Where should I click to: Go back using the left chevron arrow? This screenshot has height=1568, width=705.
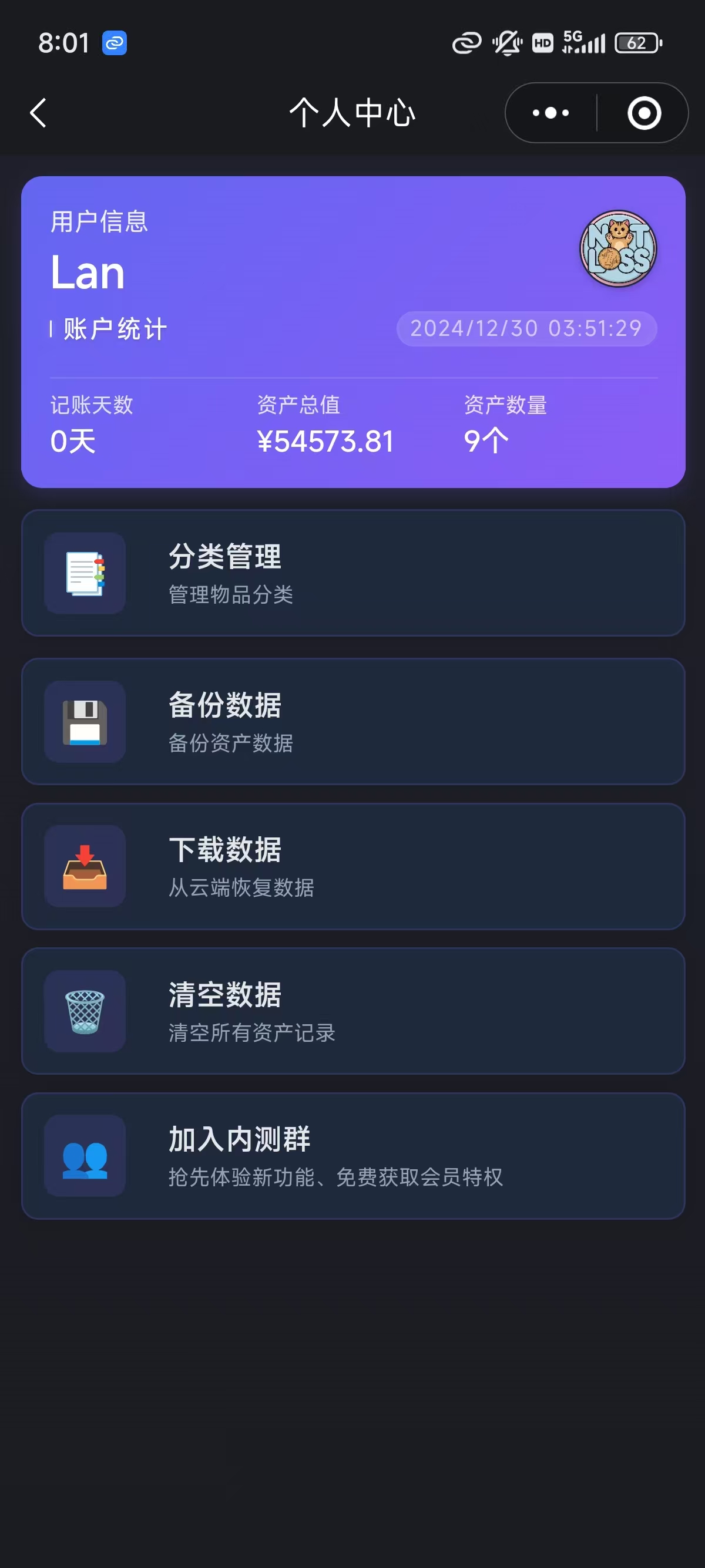[x=38, y=113]
